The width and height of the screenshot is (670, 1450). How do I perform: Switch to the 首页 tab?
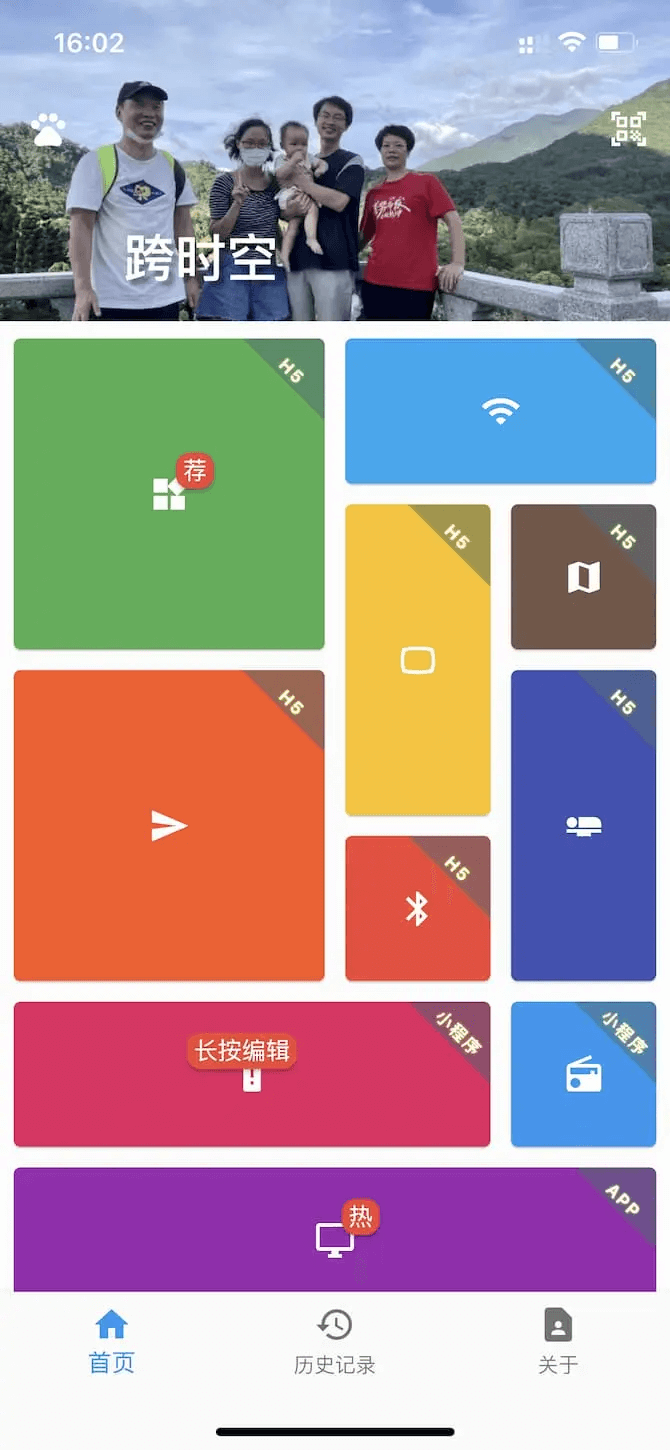[x=111, y=1342]
